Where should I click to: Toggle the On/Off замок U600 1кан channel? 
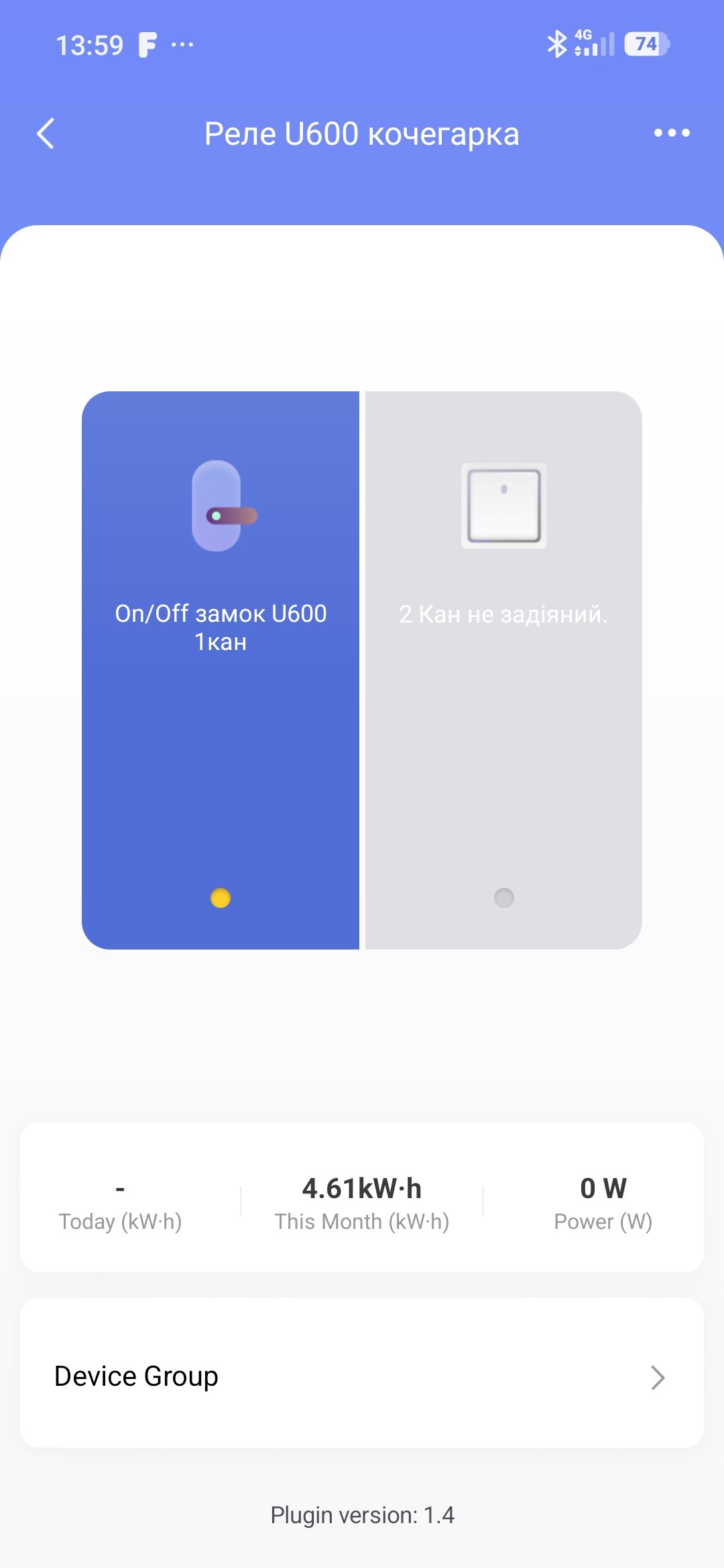pos(221,670)
